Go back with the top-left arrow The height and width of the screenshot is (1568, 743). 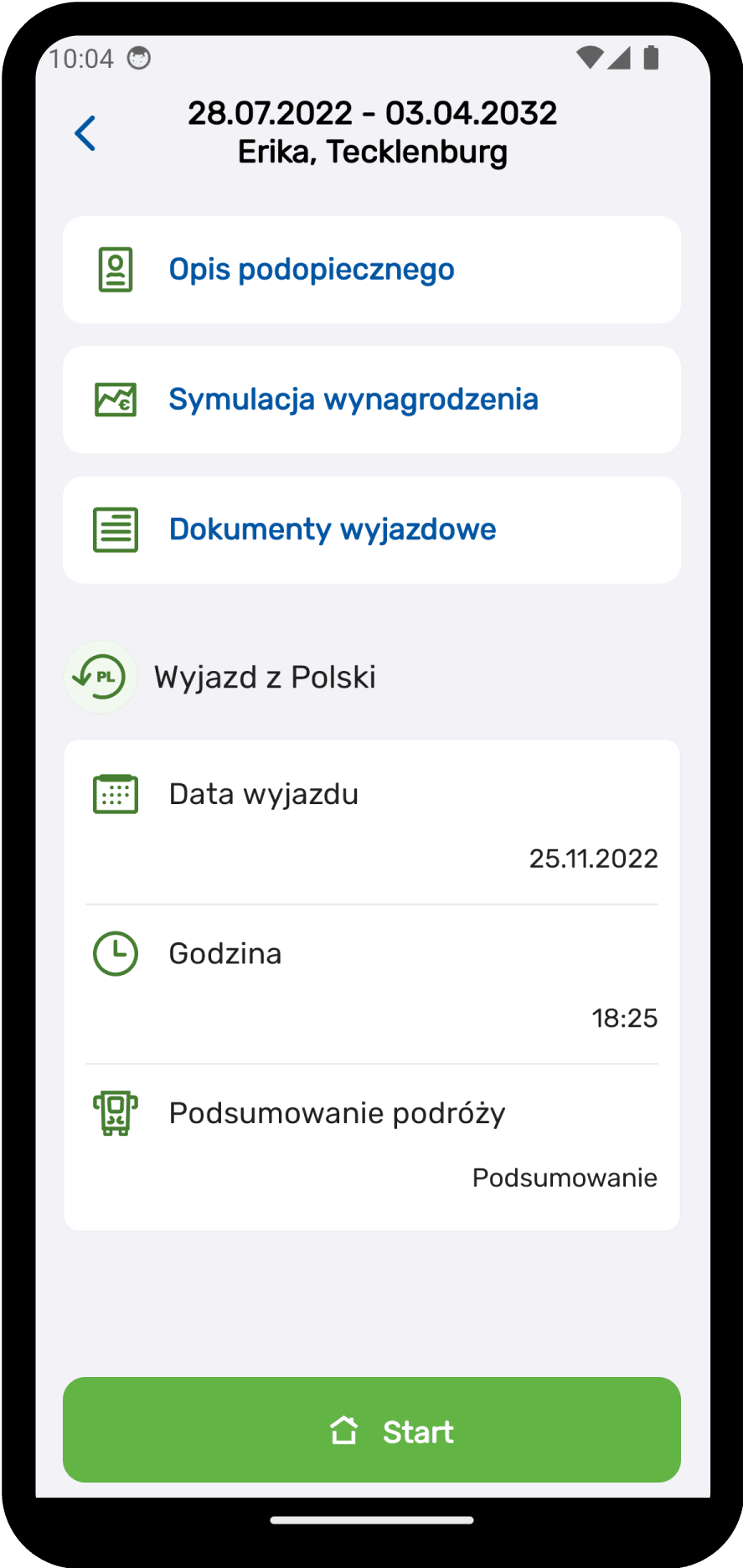pos(85,133)
